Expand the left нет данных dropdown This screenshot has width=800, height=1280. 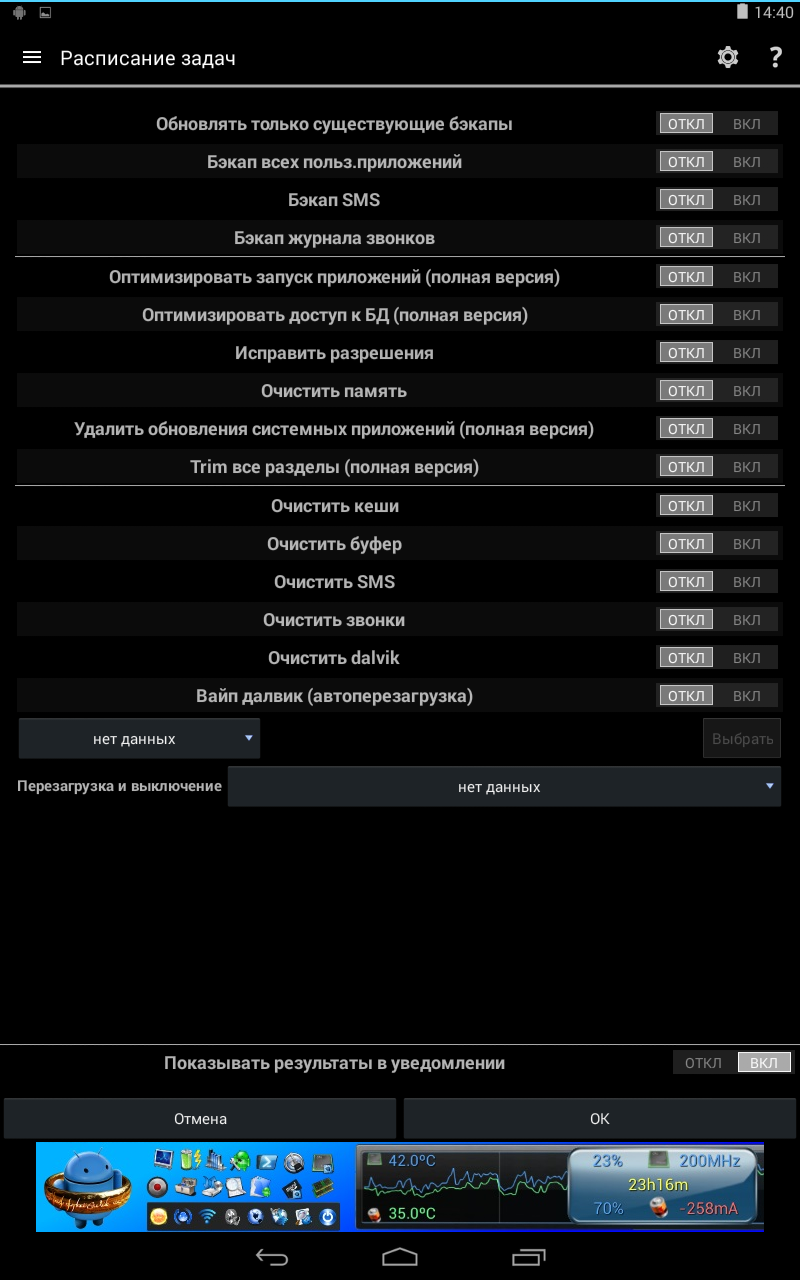[140, 739]
